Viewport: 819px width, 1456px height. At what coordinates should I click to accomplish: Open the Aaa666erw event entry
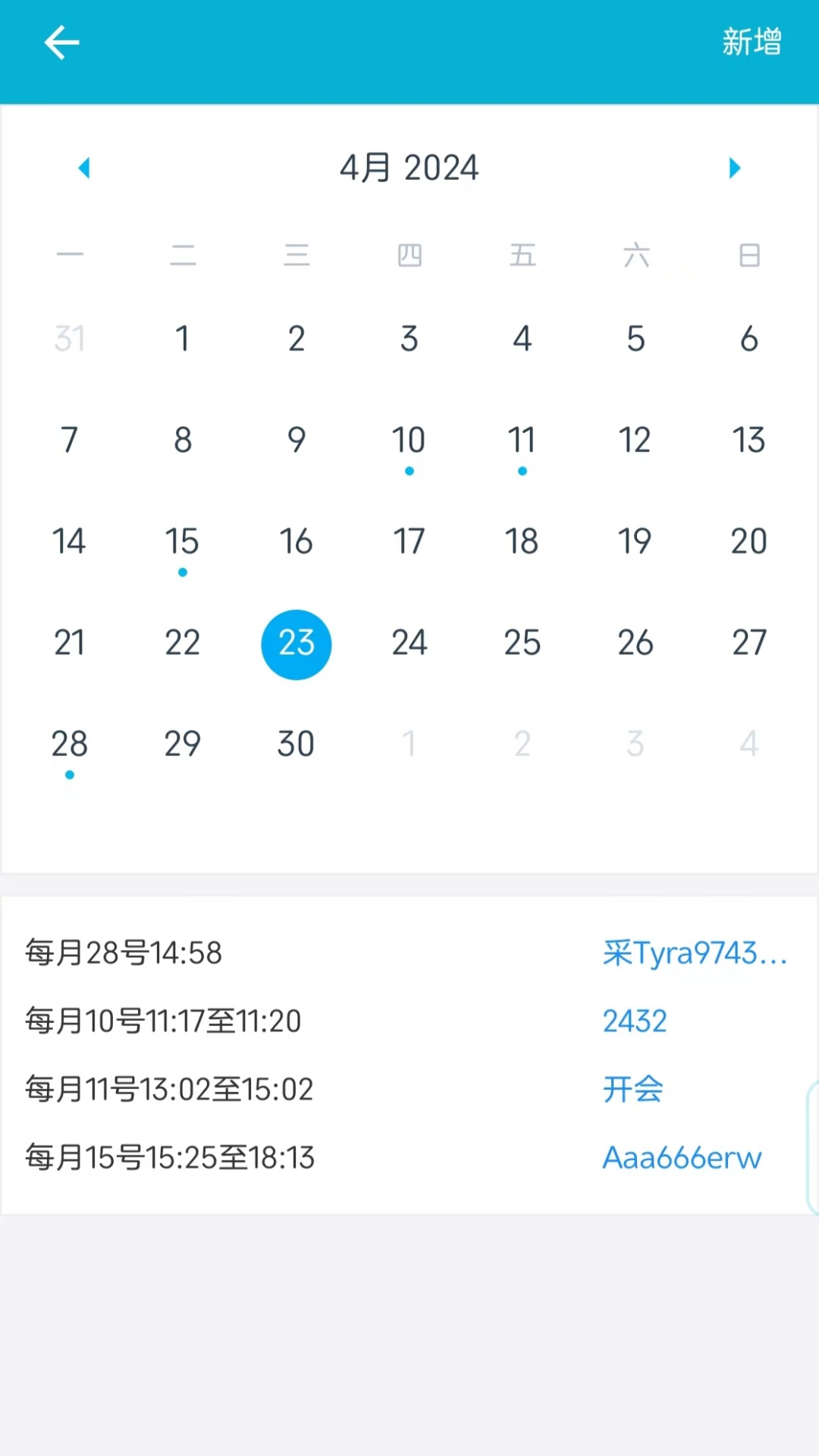(x=681, y=1158)
